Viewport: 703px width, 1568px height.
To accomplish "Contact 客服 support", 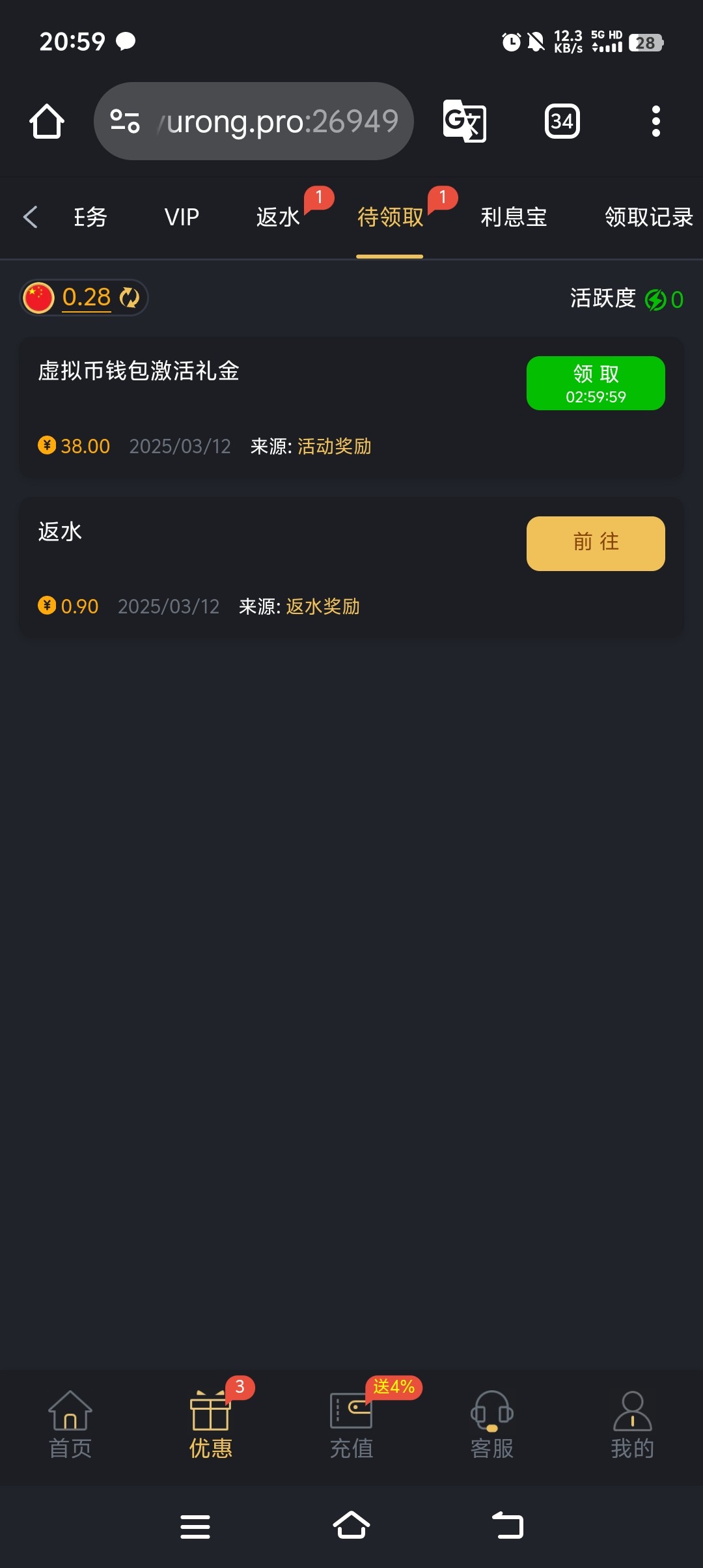I will click(492, 1425).
